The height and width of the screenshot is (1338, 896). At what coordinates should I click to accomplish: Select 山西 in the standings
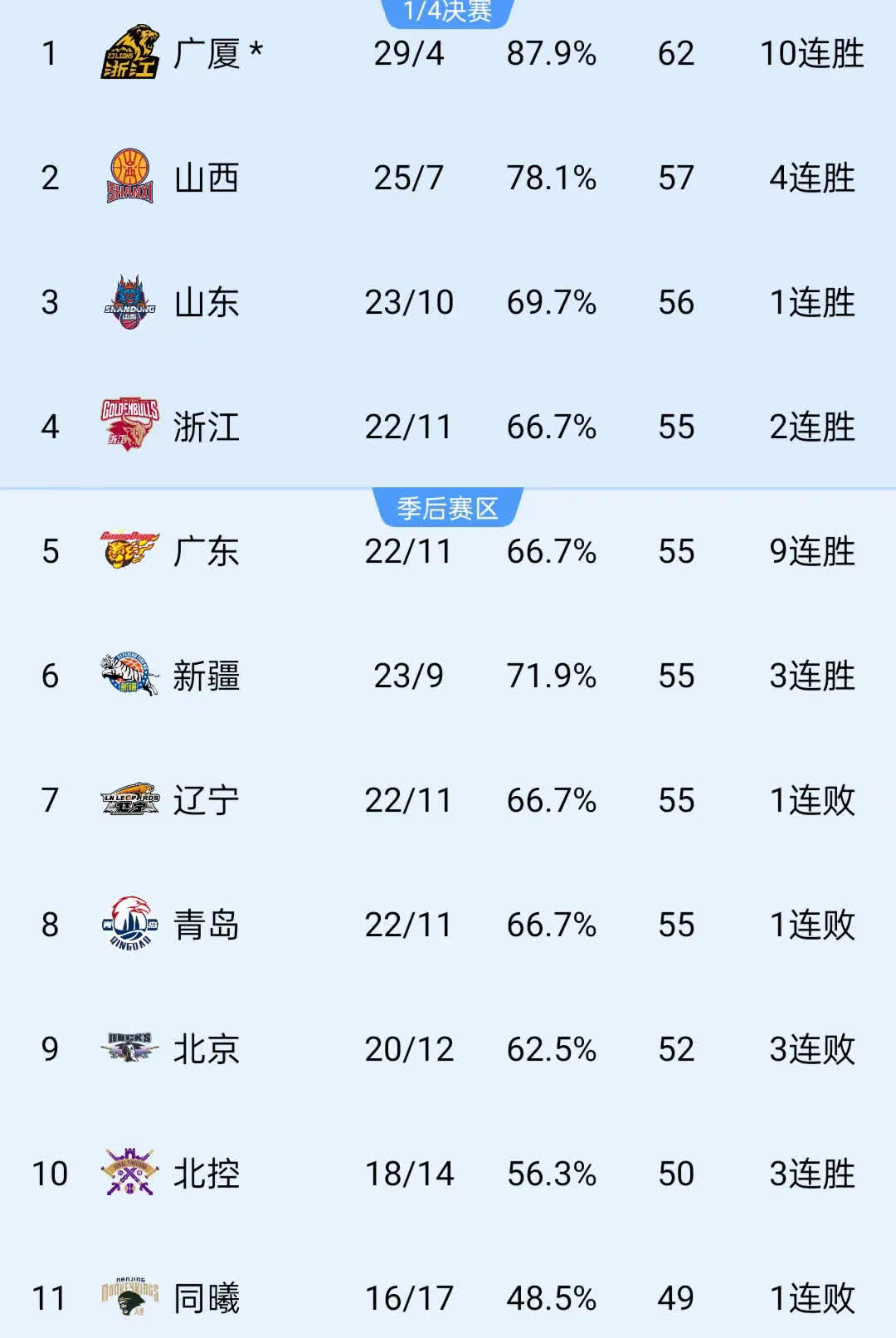(206, 178)
